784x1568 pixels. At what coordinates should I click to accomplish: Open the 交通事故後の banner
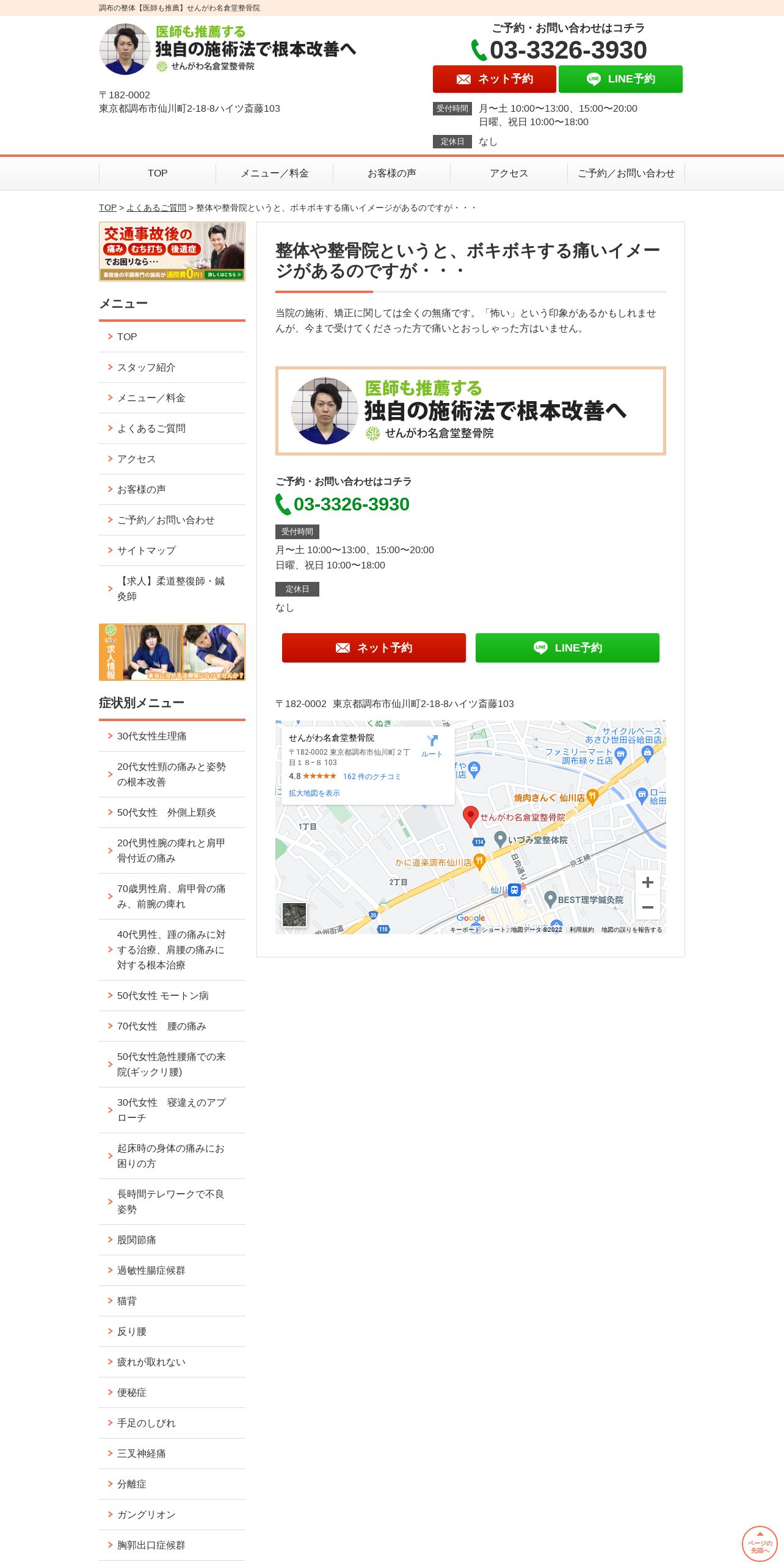(172, 252)
